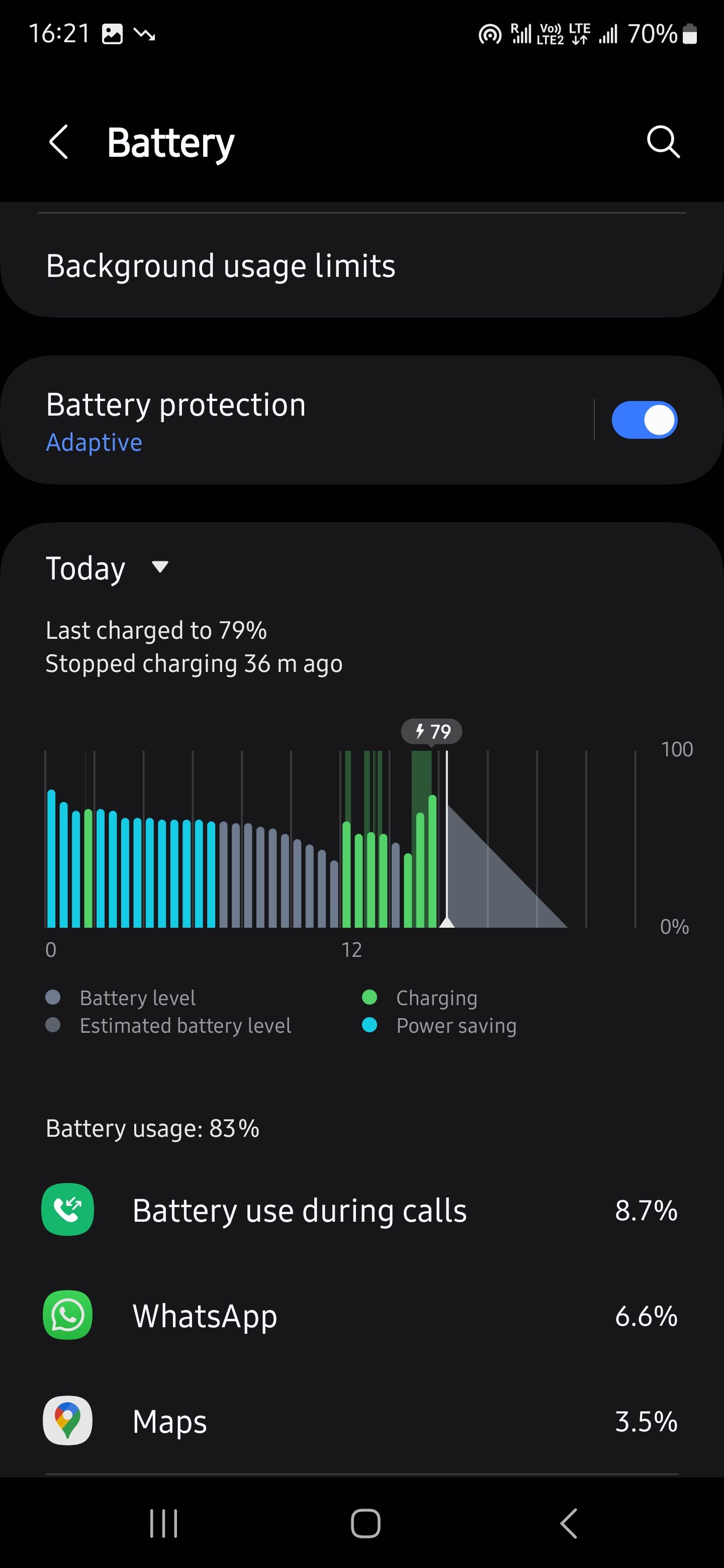The width and height of the screenshot is (724, 1568).
Task: Tap the Adaptive label under Battery protection
Action: coord(94,443)
